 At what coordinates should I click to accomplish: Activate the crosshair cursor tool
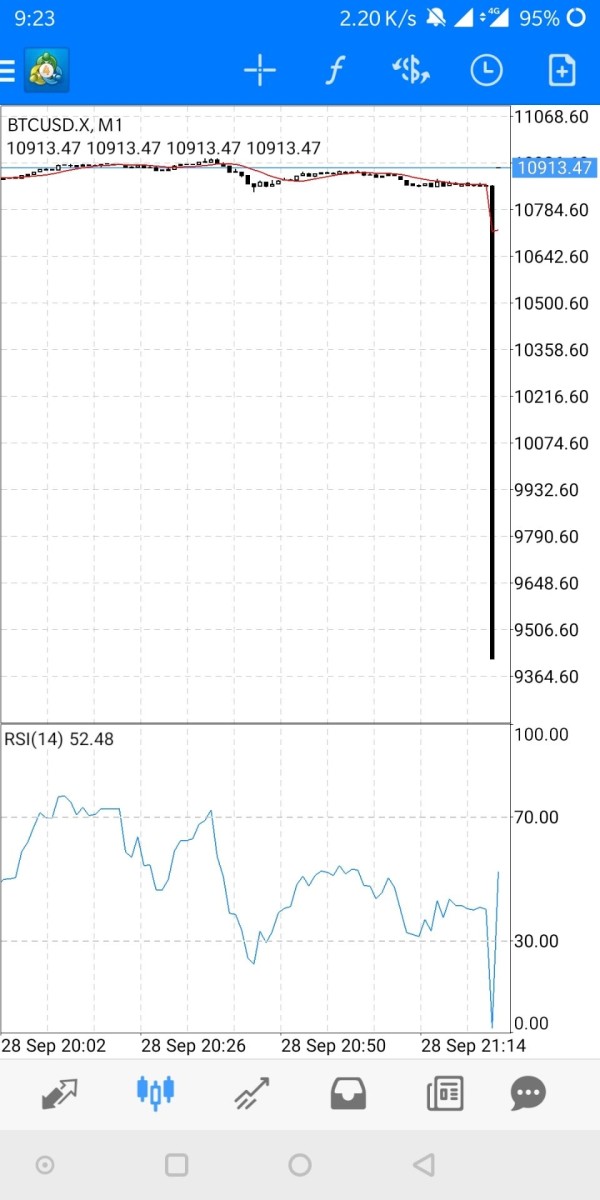260,70
